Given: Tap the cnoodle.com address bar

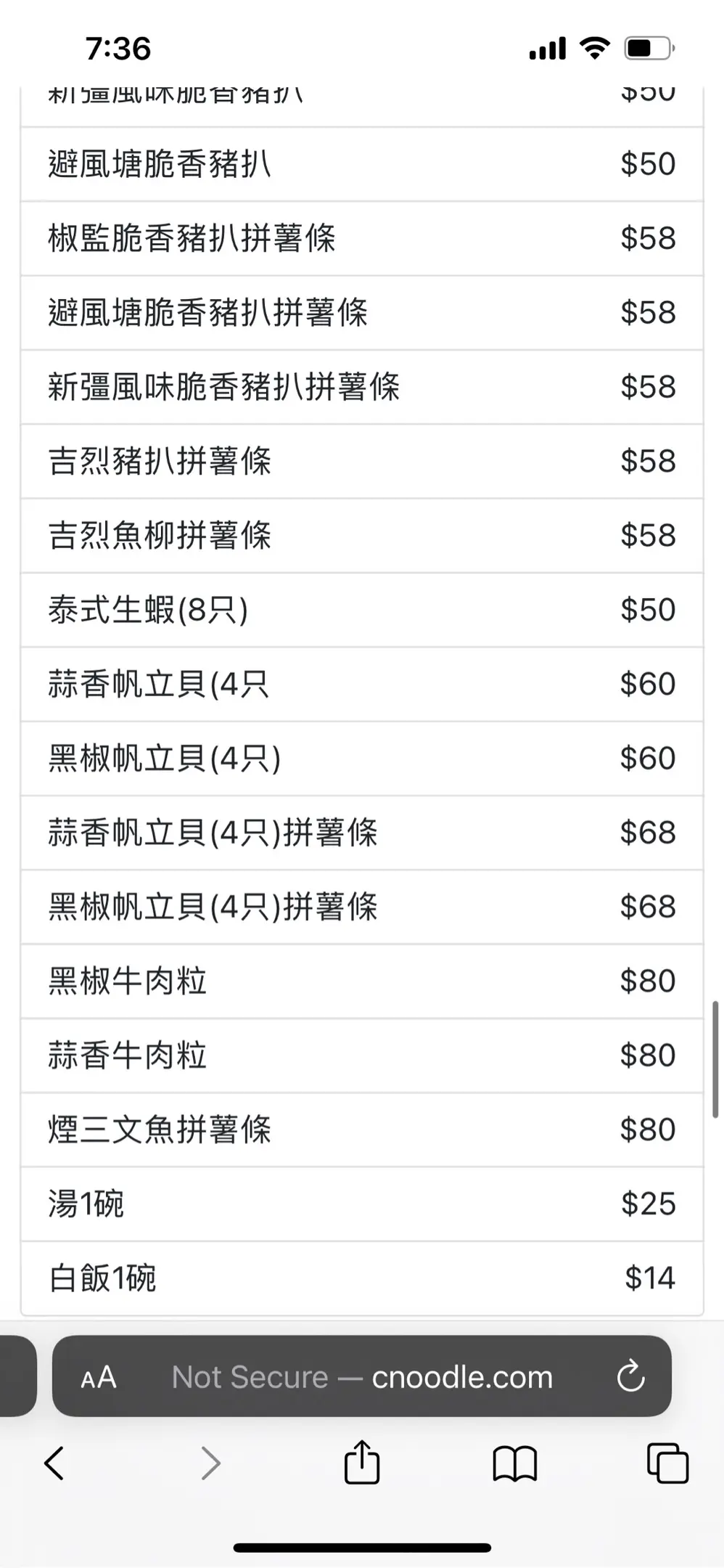Looking at the screenshot, I should point(361,1377).
